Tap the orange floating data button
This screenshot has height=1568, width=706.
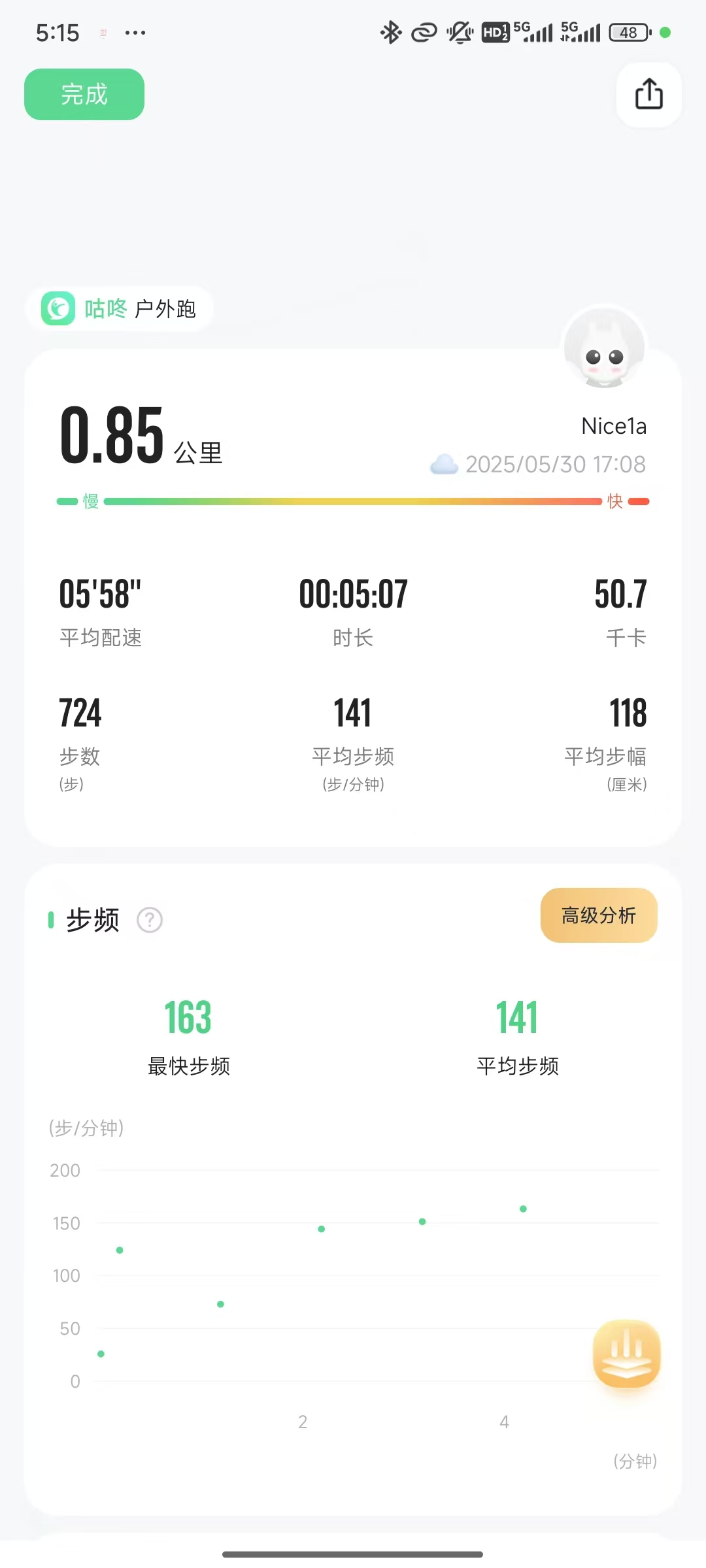point(626,1353)
